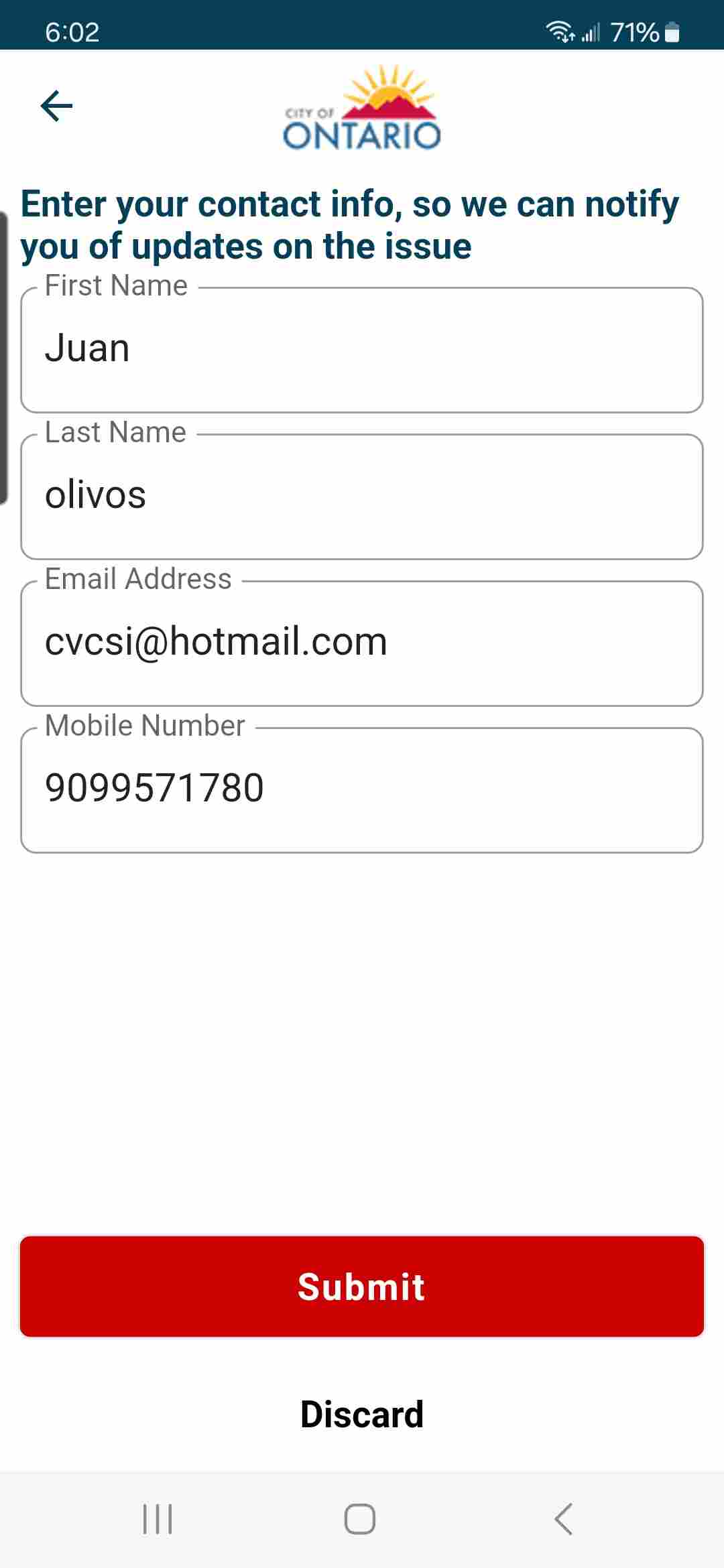Go to the home screen
The height and width of the screenshot is (1568, 724).
(x=360, y=1519)
